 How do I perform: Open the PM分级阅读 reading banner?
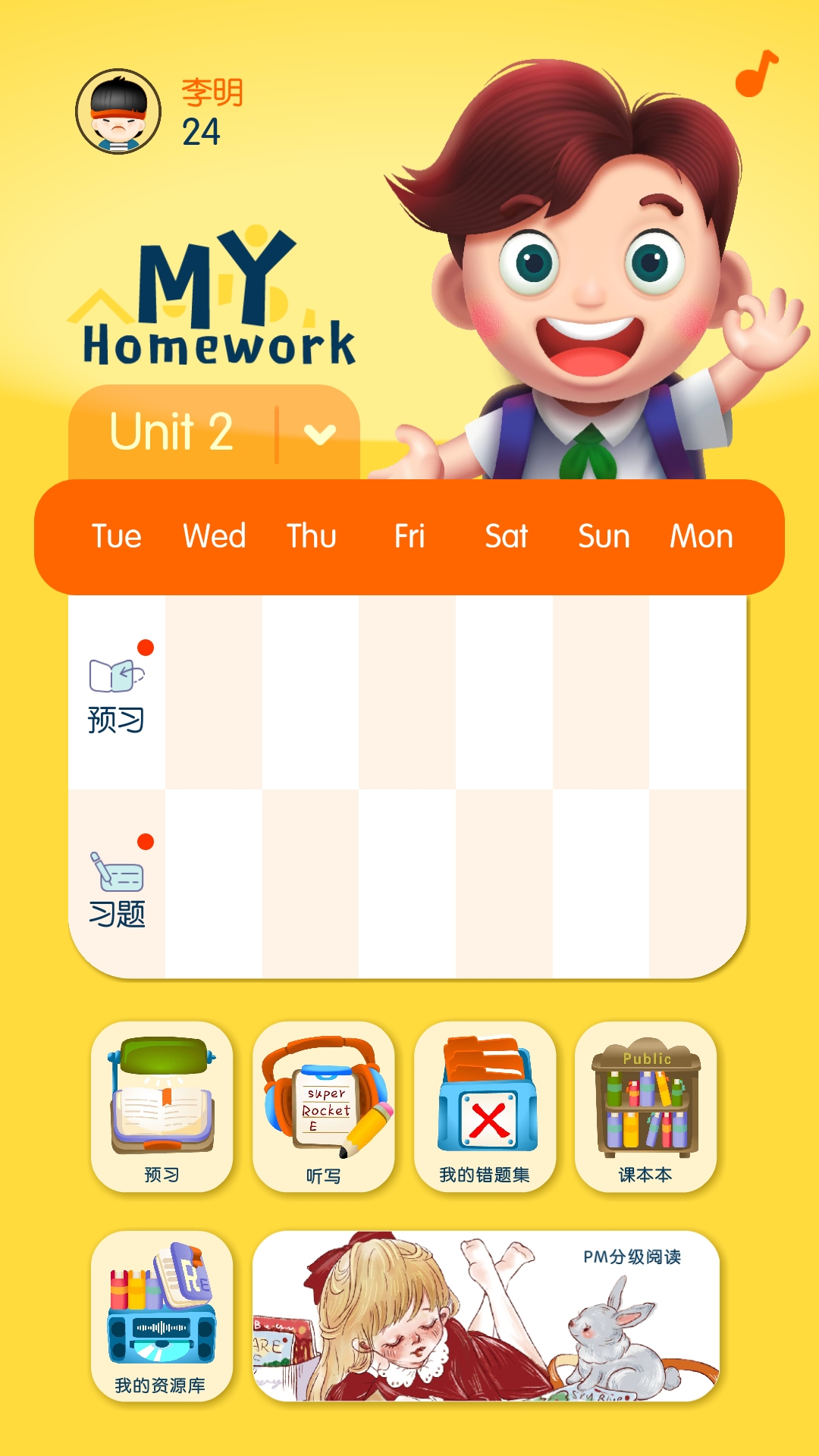(x=485, y=1316)
